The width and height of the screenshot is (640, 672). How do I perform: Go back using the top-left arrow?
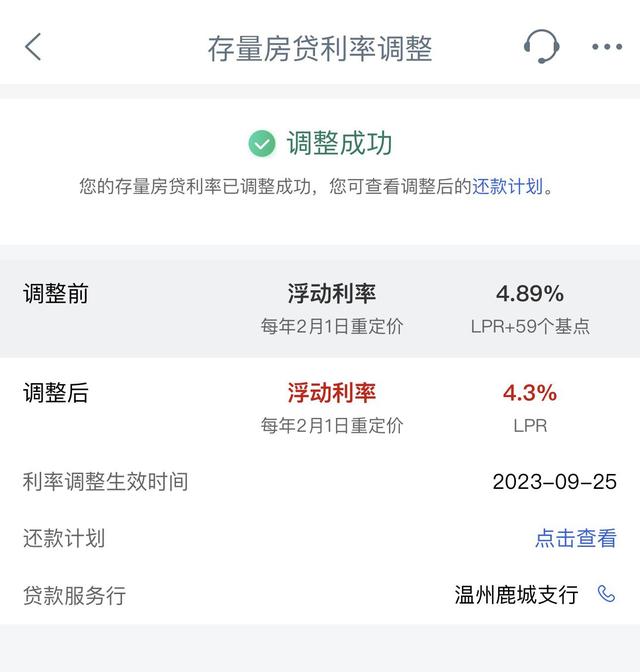33,47
